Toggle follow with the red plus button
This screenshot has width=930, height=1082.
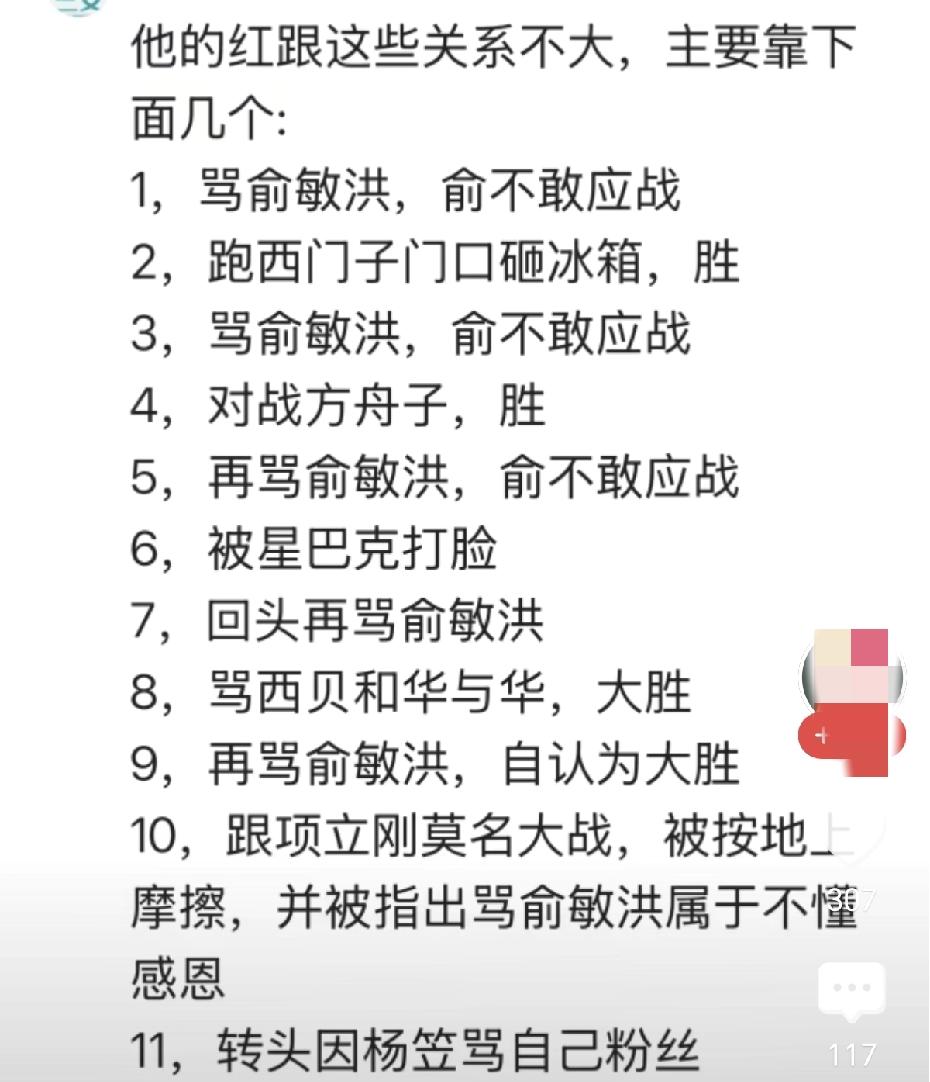pos(822,735)
